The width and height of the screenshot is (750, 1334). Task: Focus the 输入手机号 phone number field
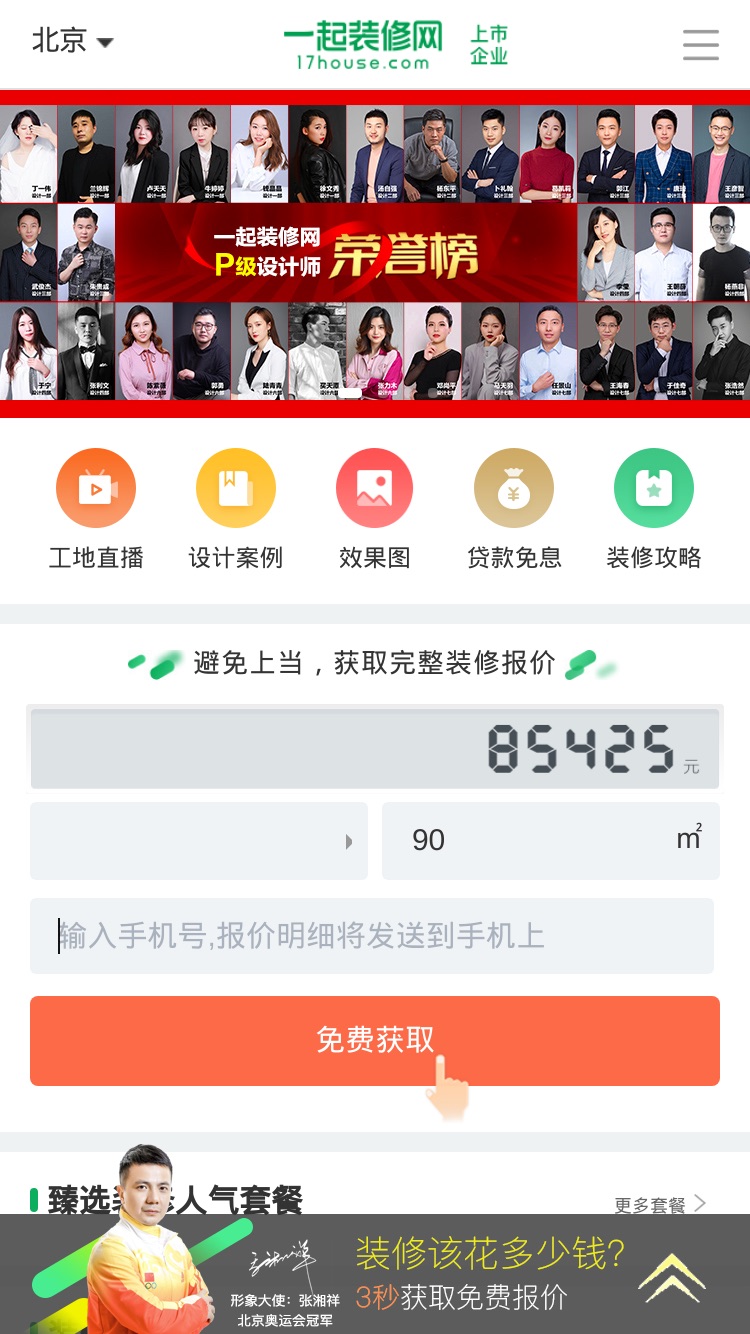[x=372, y=936]
